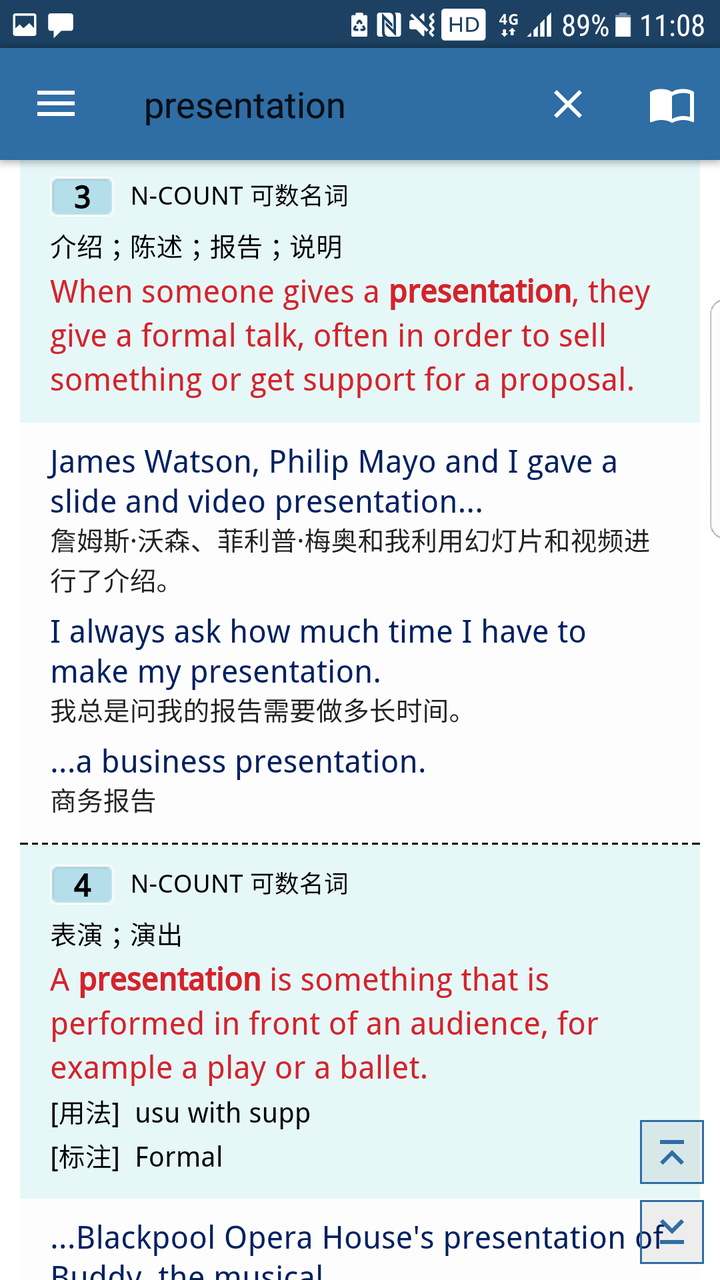
Task: Tap the gallery notification icon in the status bar
Action: [x=22, y=24]
